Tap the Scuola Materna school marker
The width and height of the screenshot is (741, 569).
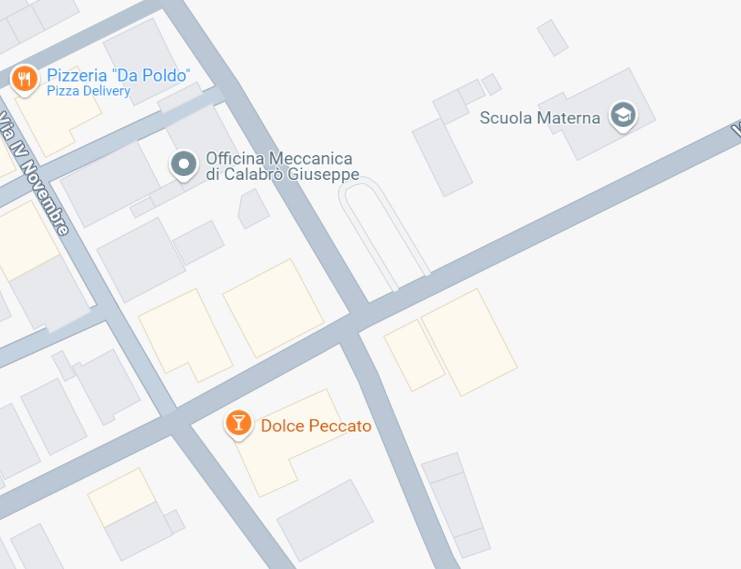(623, 116)
